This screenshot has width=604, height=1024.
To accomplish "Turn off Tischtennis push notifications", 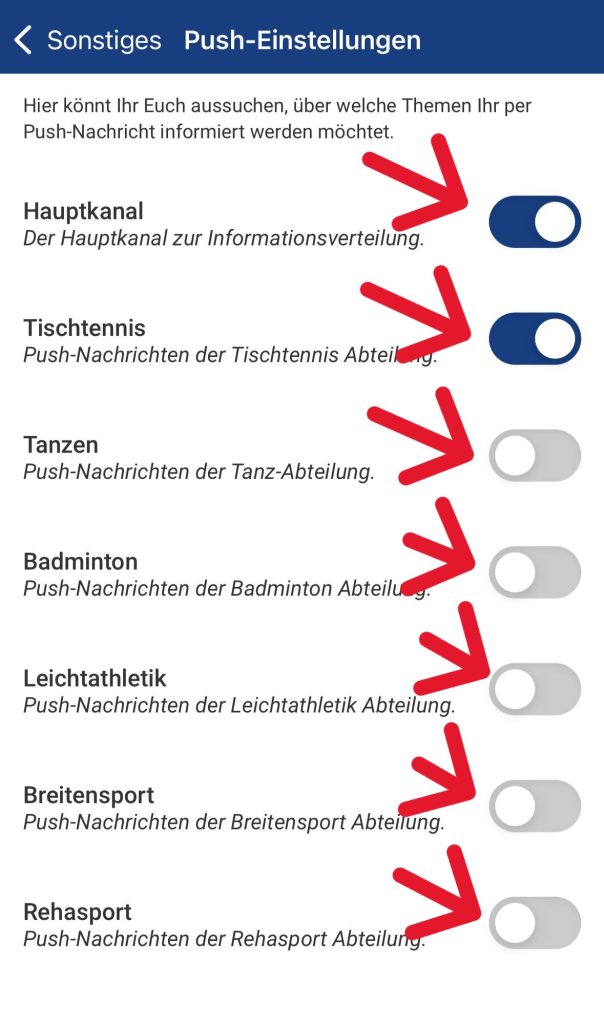I will click(535, 338).
